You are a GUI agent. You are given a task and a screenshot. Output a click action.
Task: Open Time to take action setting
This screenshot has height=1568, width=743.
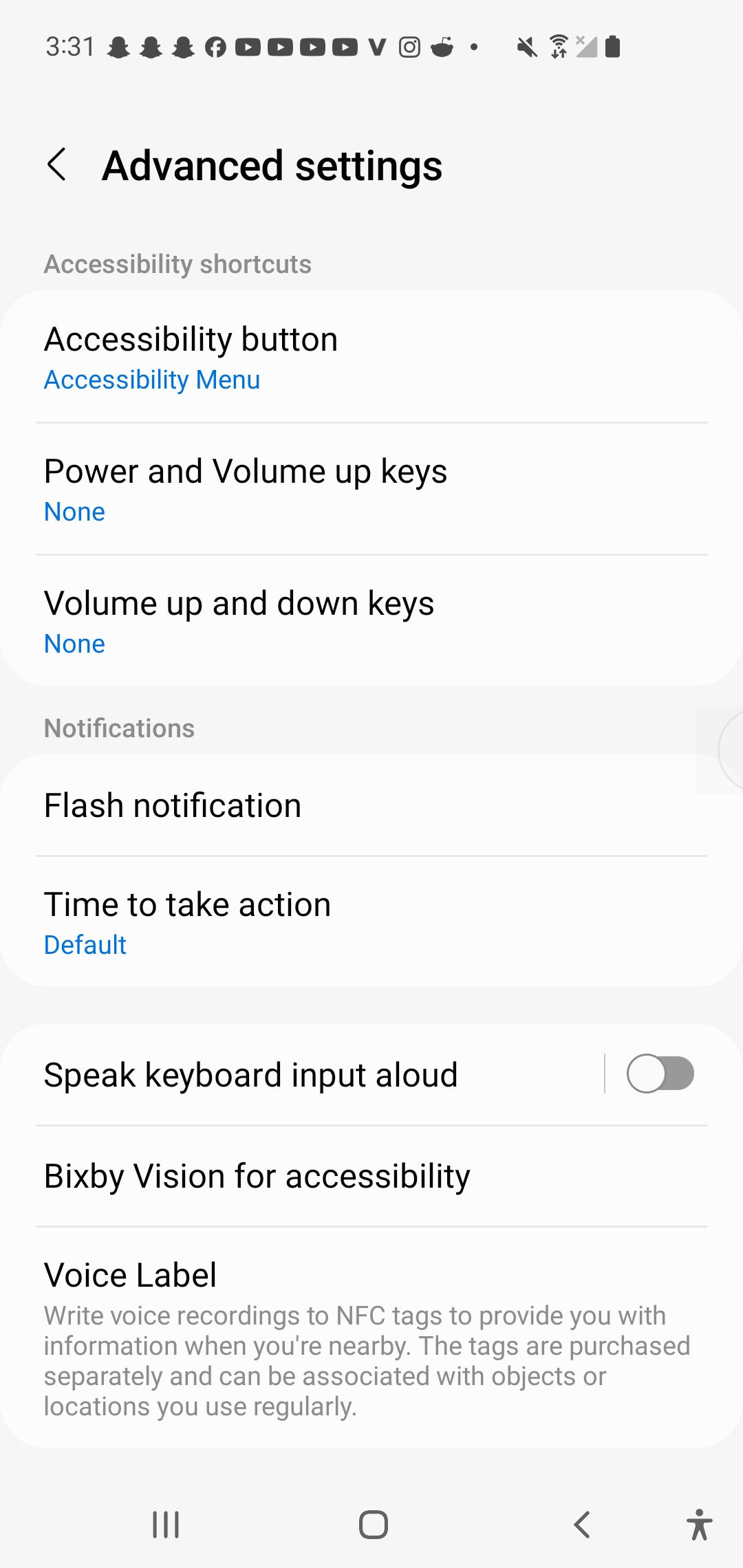coord(371,923)
